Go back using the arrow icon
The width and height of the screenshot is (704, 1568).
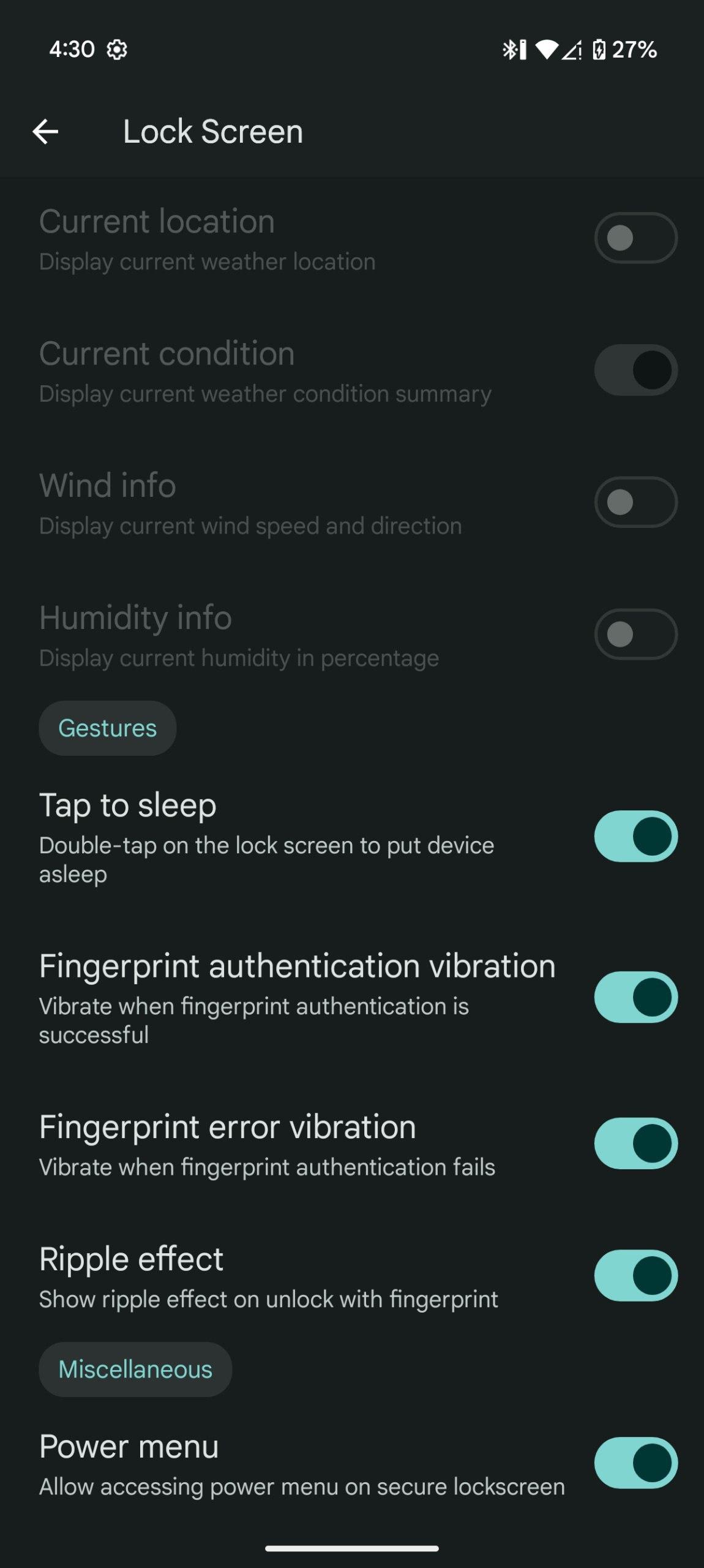(45, 132)
